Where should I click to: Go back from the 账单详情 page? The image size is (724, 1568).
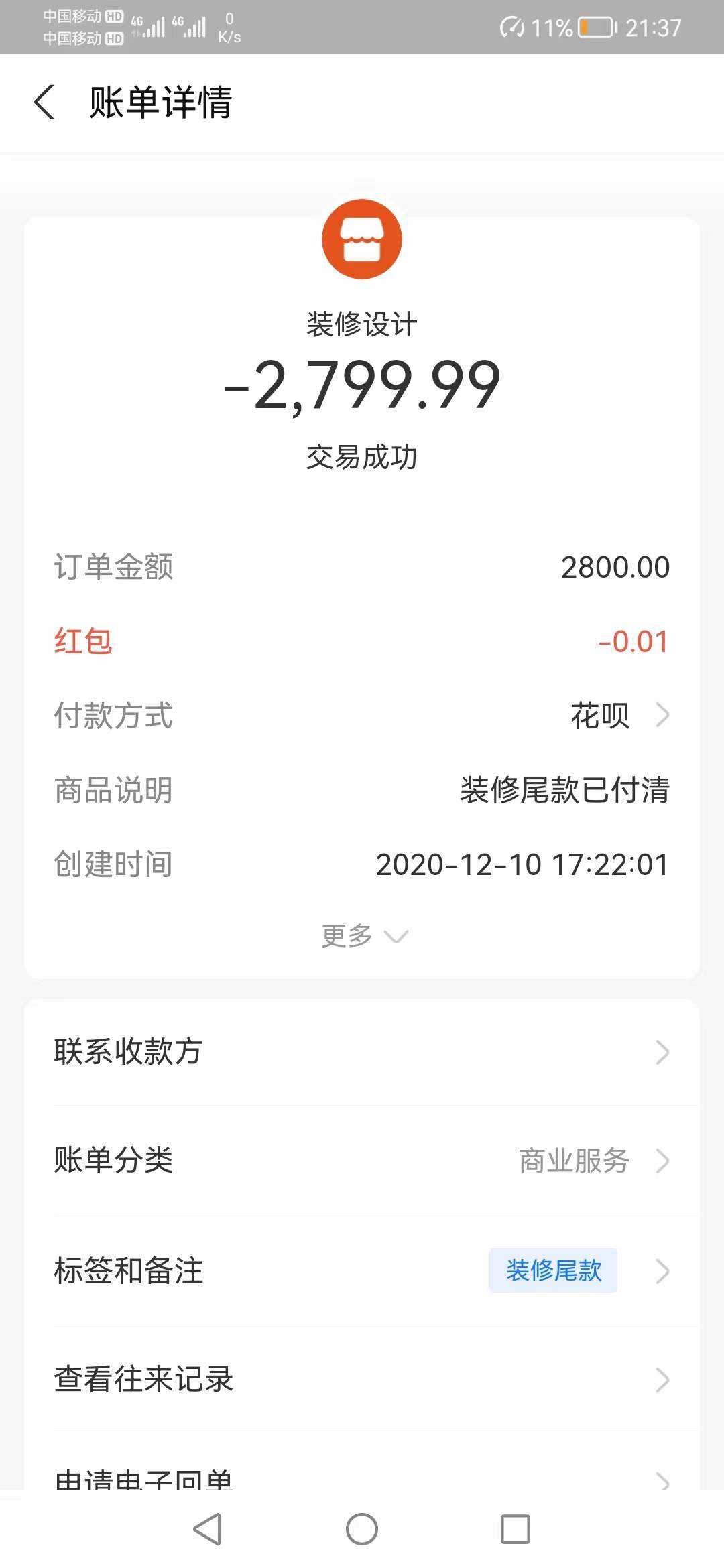point(44,103)
